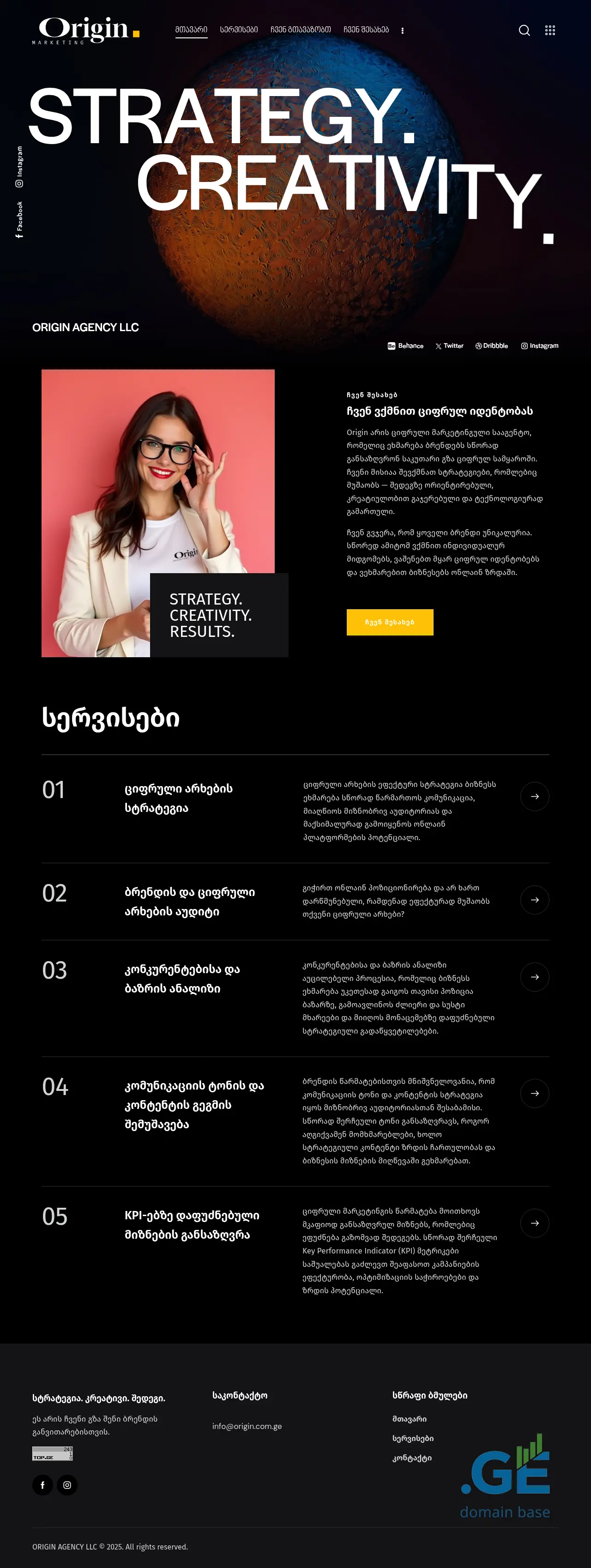Open service 02 arrow for არხების აუდიტი
The width and height of the screenshot is (591, 1568).
(534, 900)
